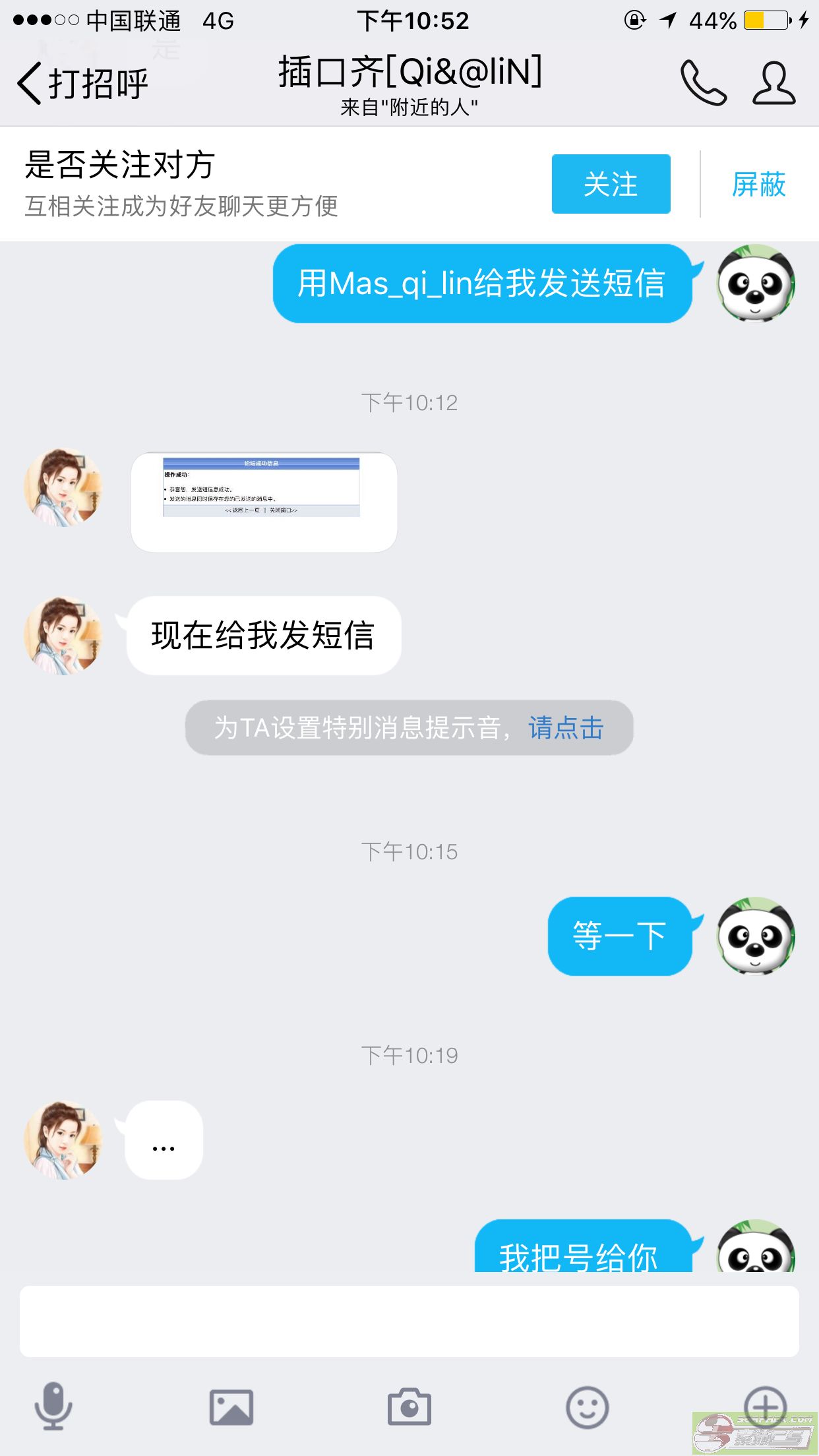Focus the message input box

point(409,1321)
